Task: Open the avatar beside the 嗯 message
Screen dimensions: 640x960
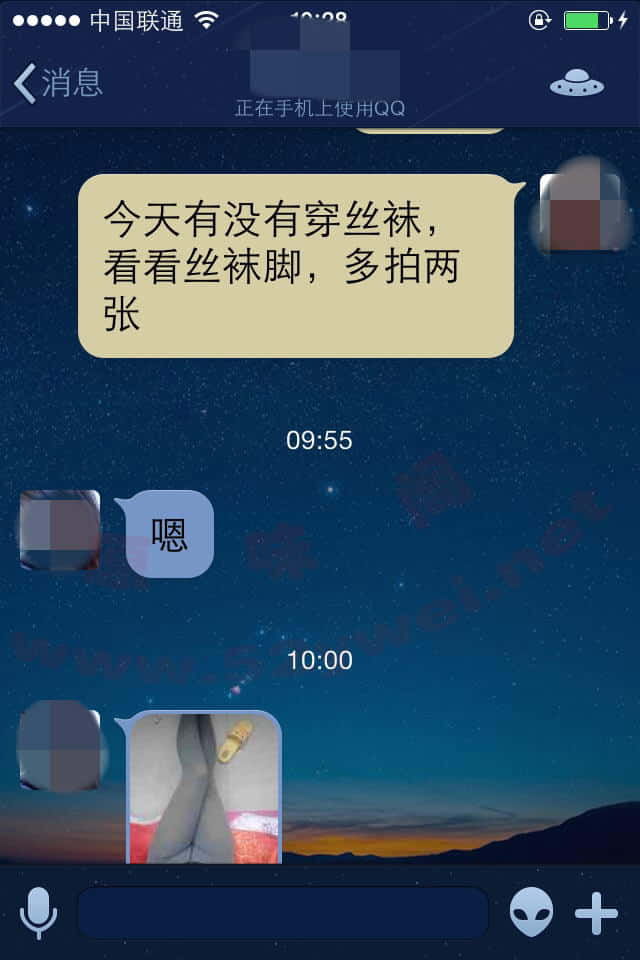Action: pyautogui.click(x=60, y=530)
